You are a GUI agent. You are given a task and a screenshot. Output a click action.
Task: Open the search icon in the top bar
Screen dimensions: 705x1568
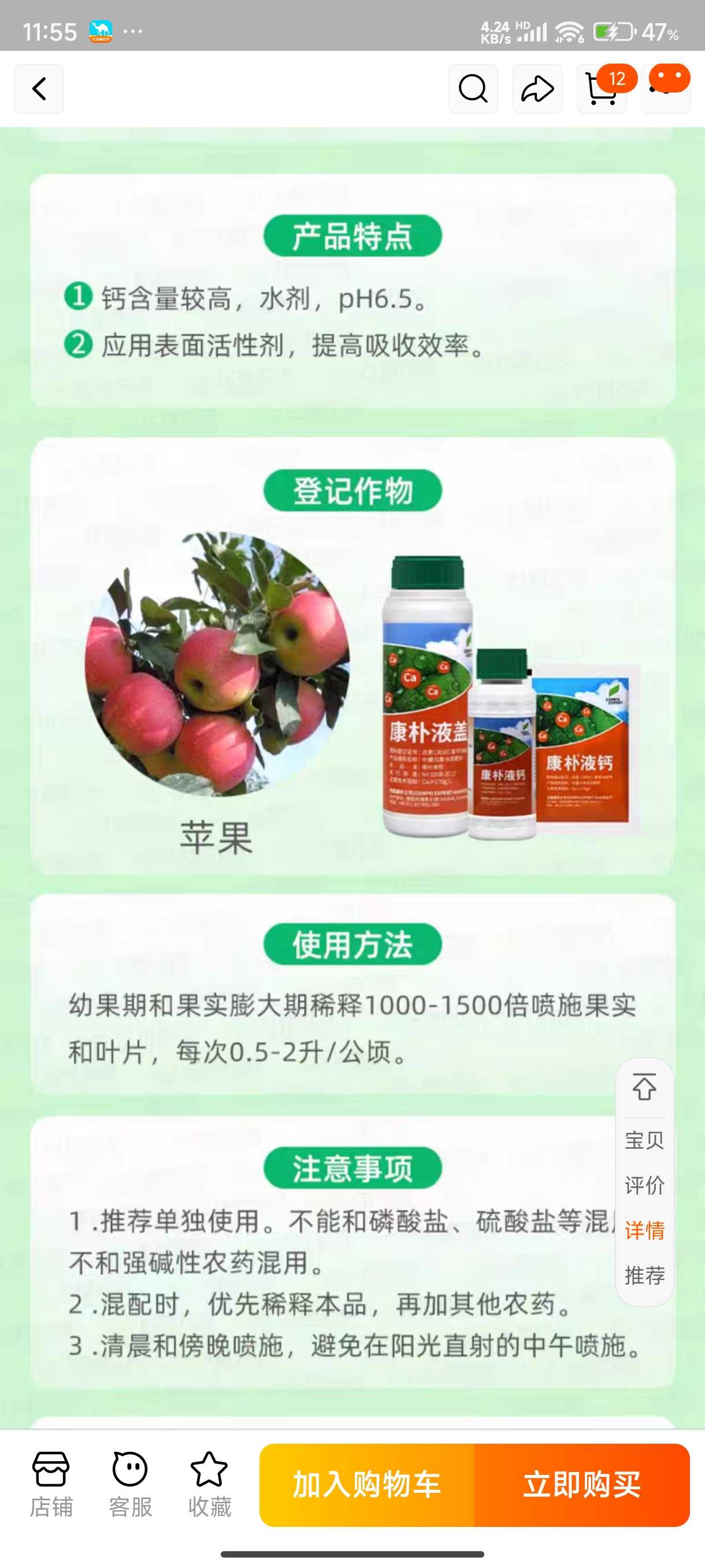tap(473, 89)
